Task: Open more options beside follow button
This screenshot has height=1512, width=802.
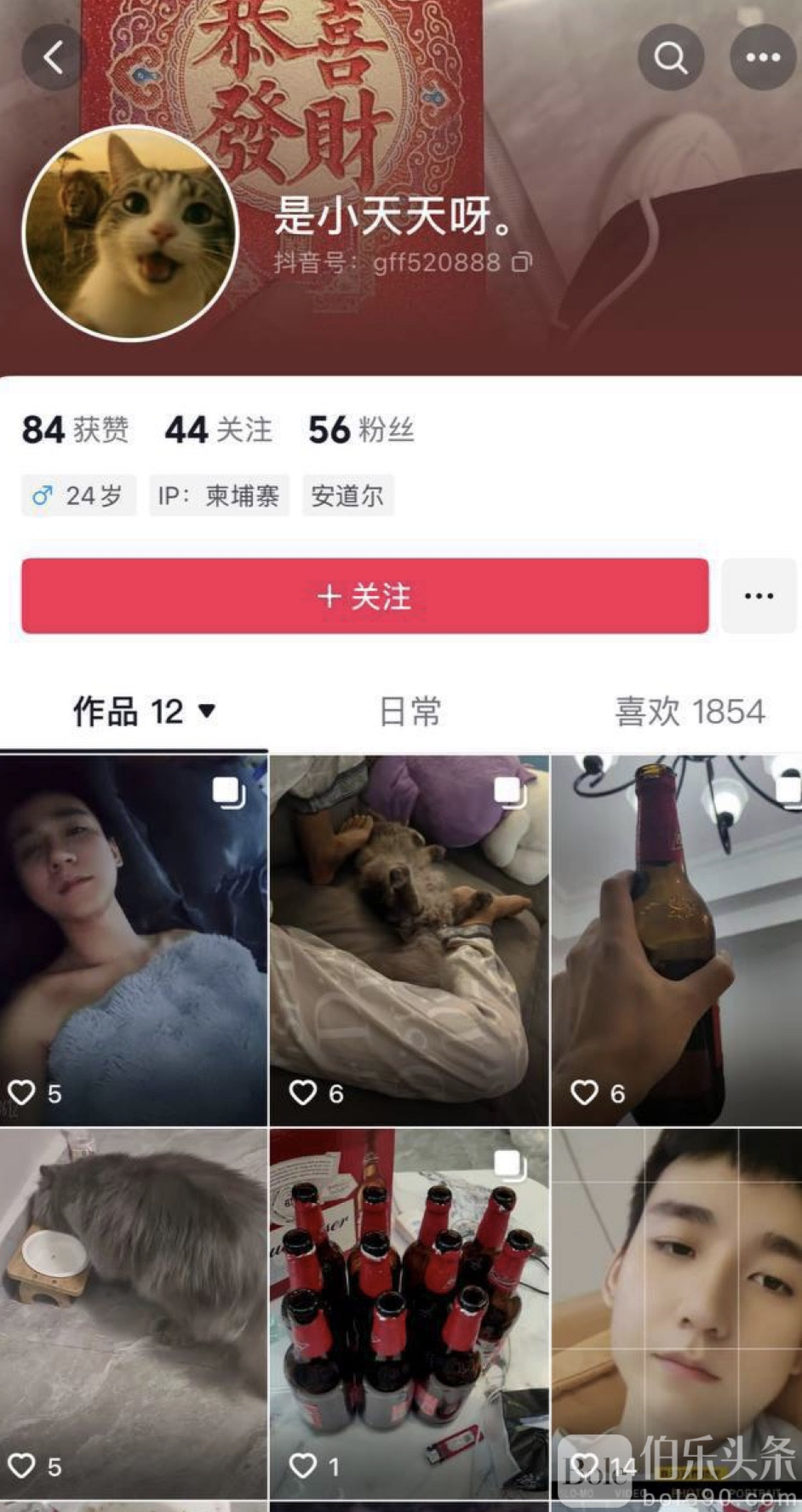Action: tap(758, 596)
